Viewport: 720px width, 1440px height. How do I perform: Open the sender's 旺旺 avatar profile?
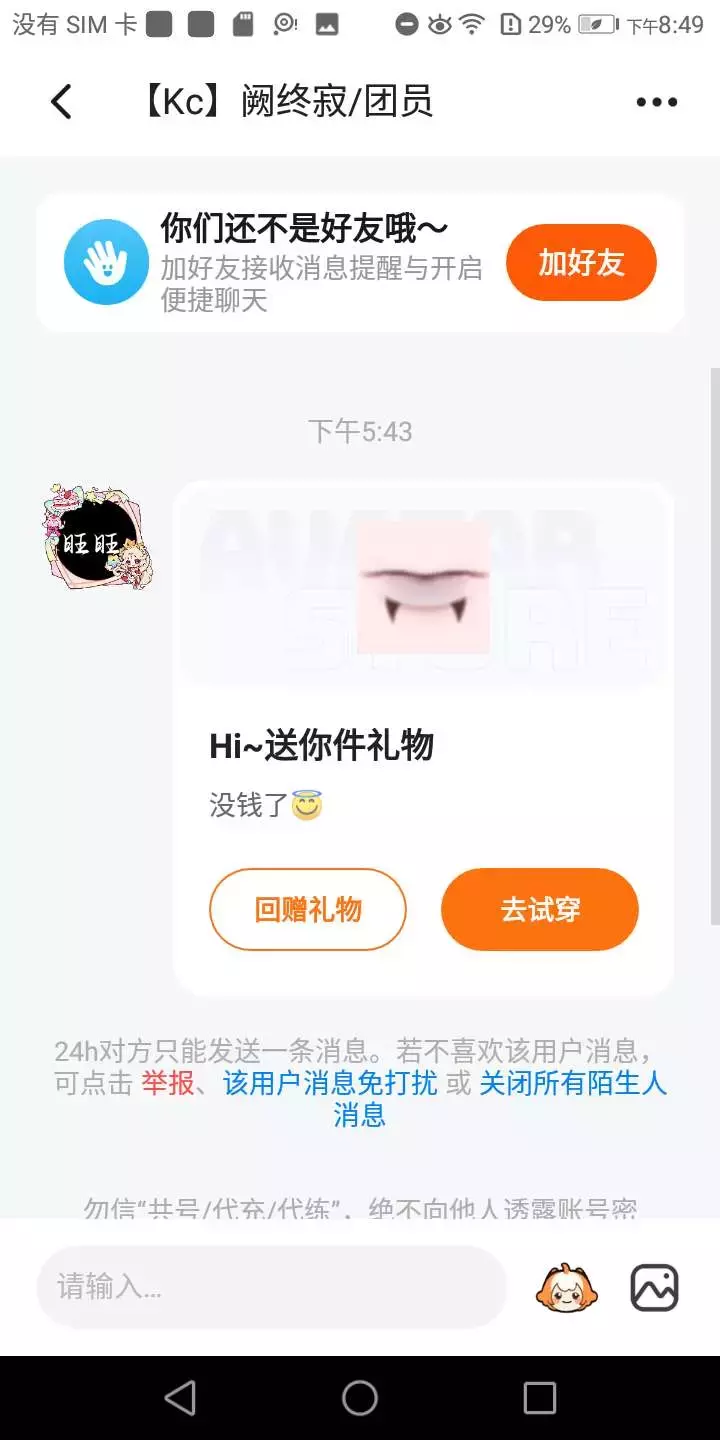tap(97, 538)
